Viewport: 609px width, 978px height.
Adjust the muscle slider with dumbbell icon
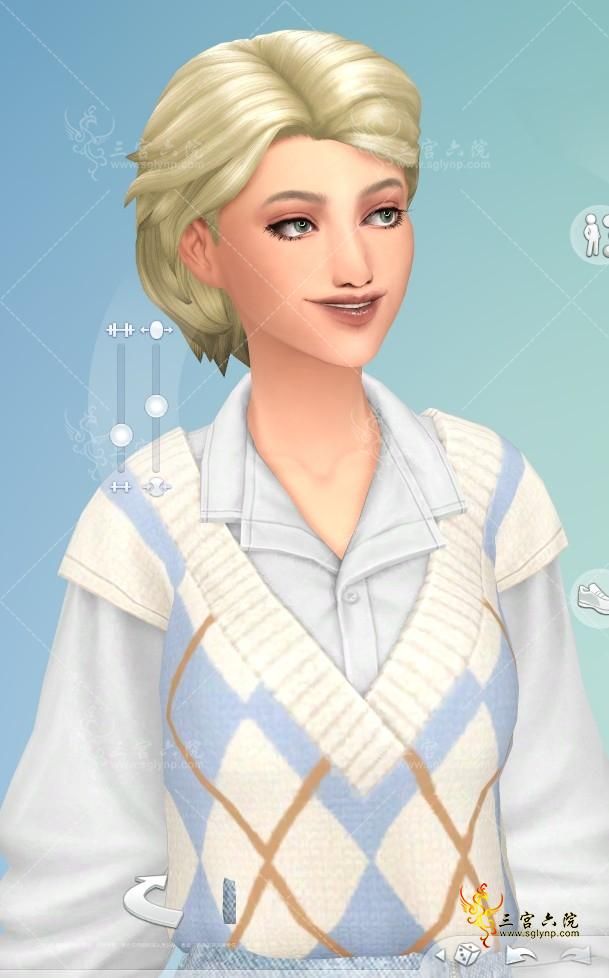pos(121,435)
